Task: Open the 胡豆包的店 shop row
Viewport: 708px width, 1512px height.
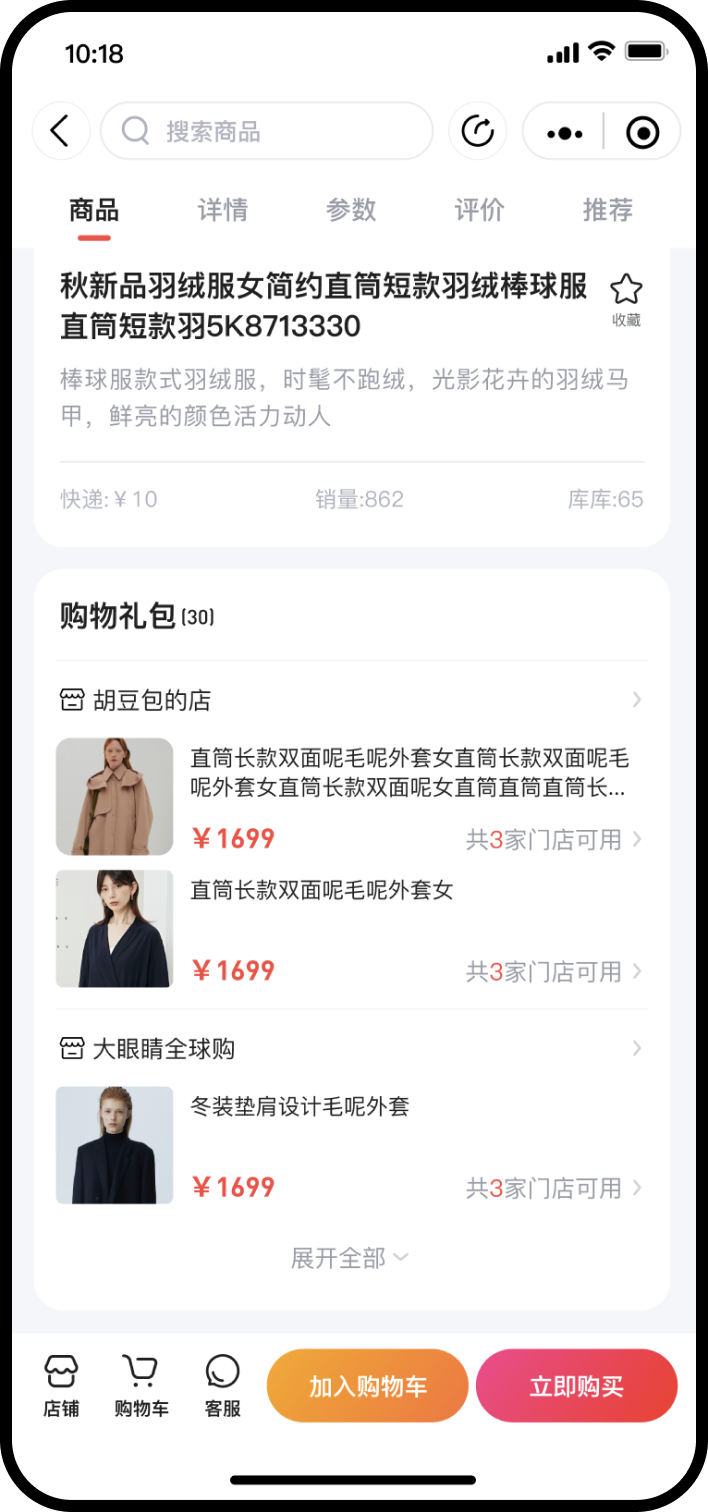Action: (350, 700)
